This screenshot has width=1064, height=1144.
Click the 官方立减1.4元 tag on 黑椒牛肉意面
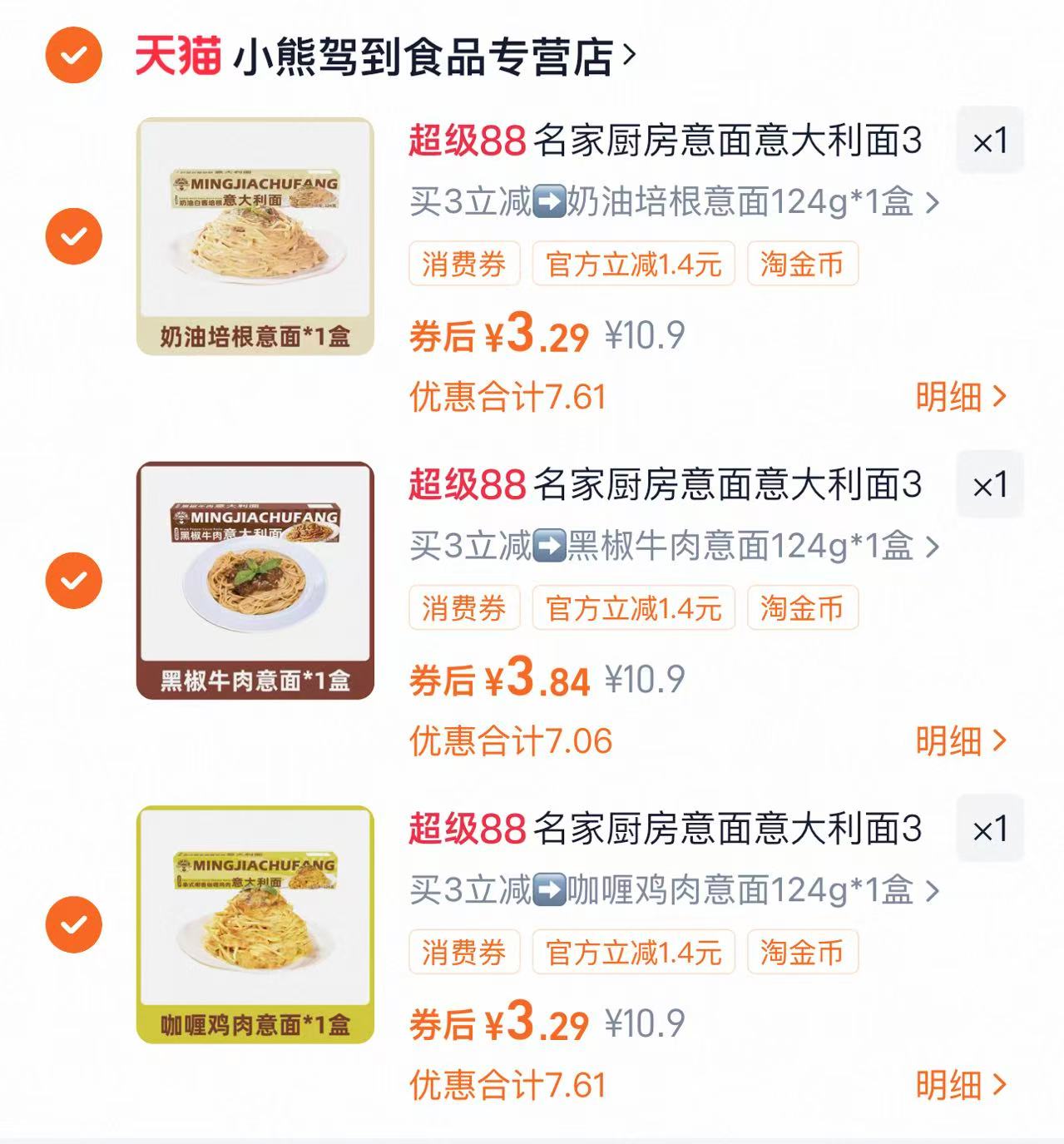point(635,608)
